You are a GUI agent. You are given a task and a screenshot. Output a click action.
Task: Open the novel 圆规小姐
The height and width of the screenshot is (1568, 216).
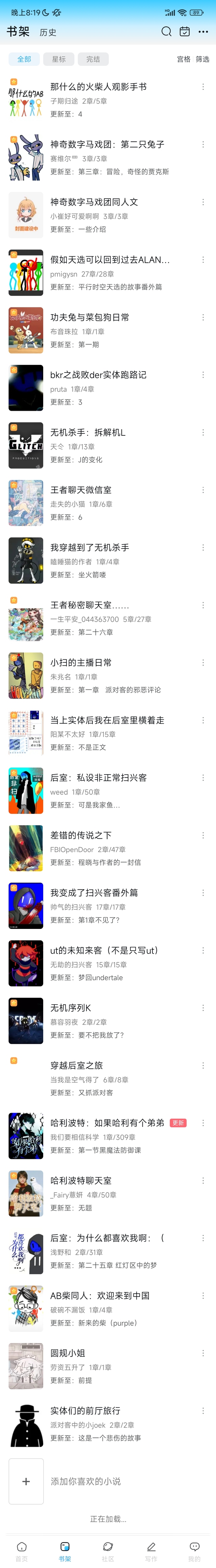pos(67,1352)
